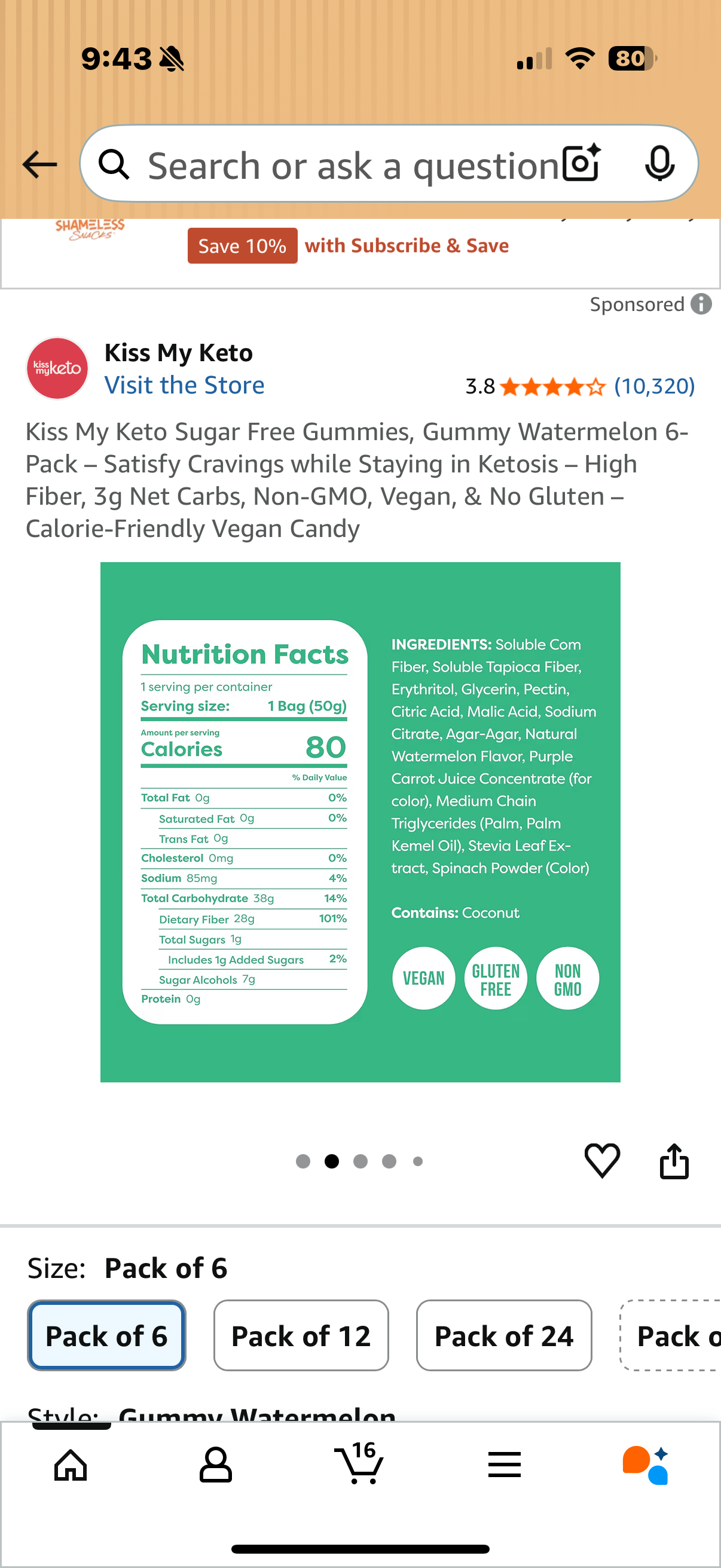Image resolution: width=721 pixels, height=1568 pixels.
Task: Choose the Pack of 24 size
Action: (x=503, y=1336)
